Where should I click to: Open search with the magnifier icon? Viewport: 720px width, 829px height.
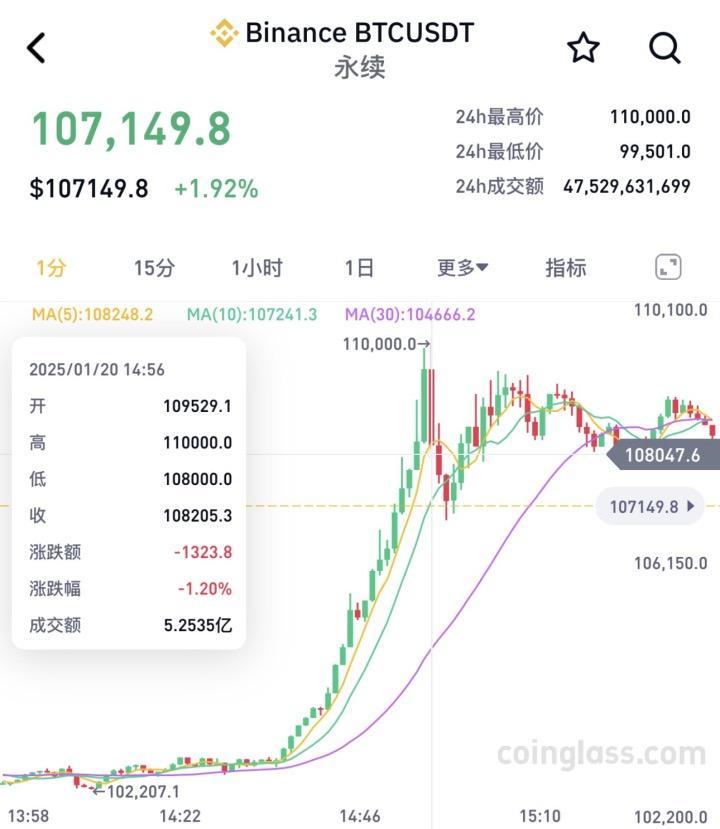(664, 47)
